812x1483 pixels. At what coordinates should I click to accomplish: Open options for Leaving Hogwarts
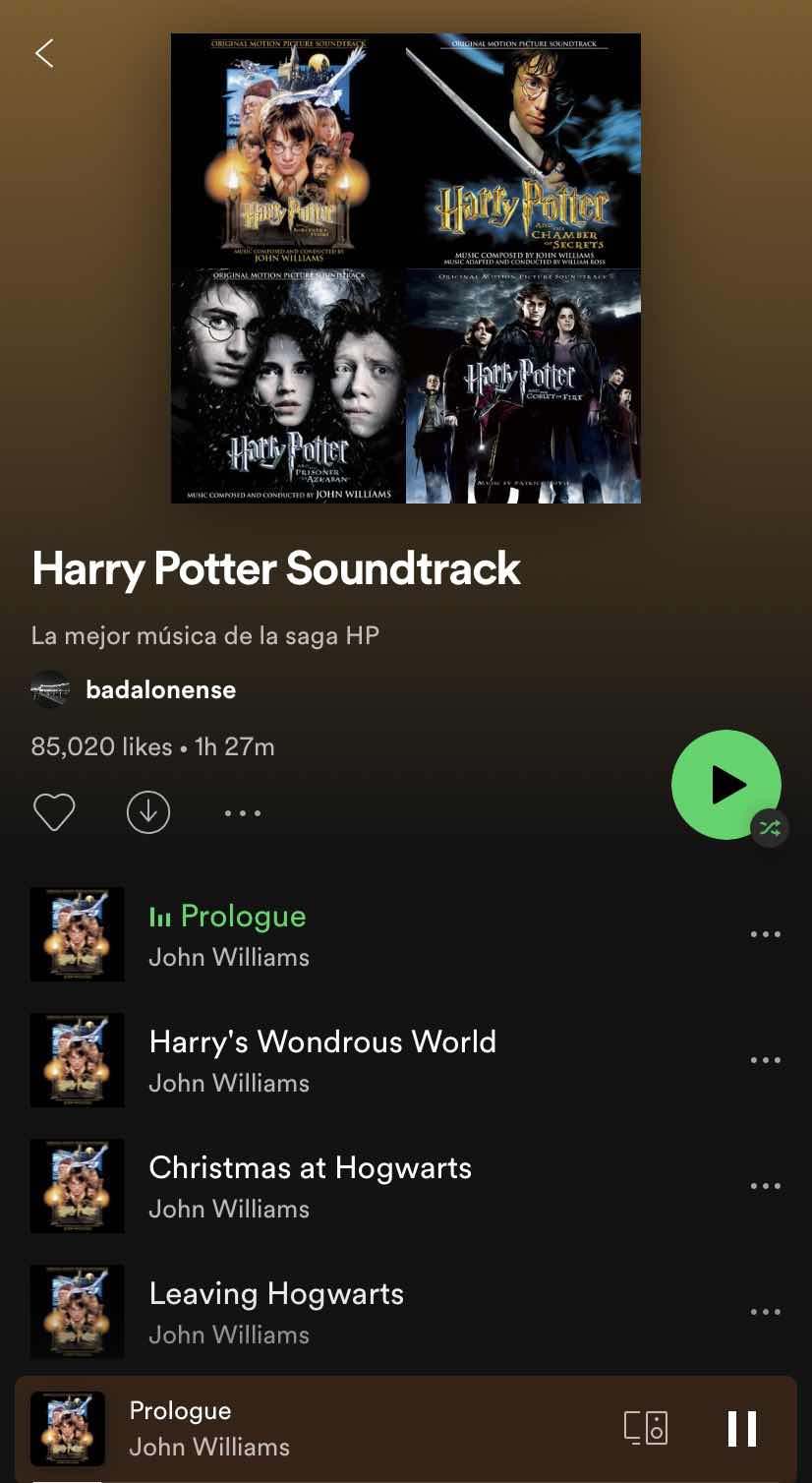765,1312
